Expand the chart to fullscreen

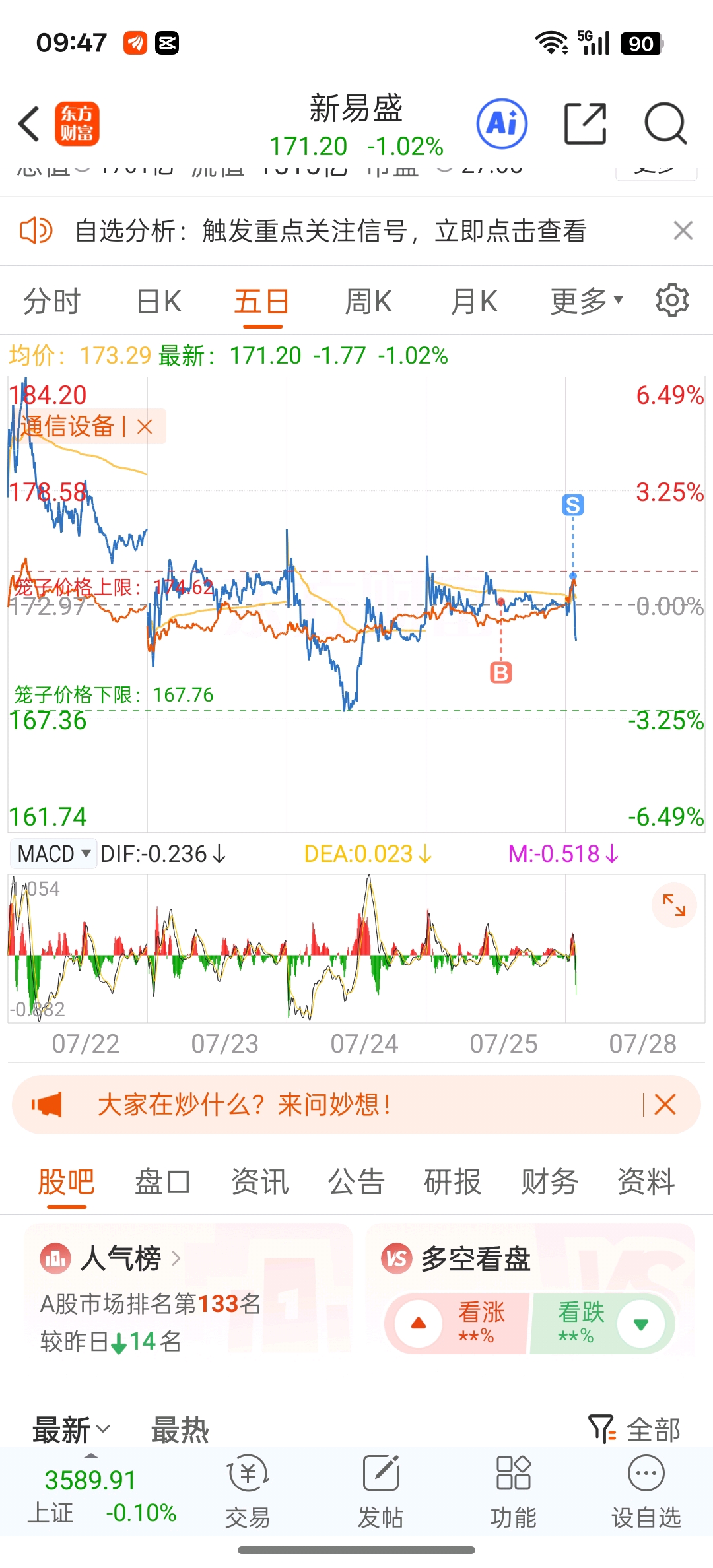click(x=674, y=905)
